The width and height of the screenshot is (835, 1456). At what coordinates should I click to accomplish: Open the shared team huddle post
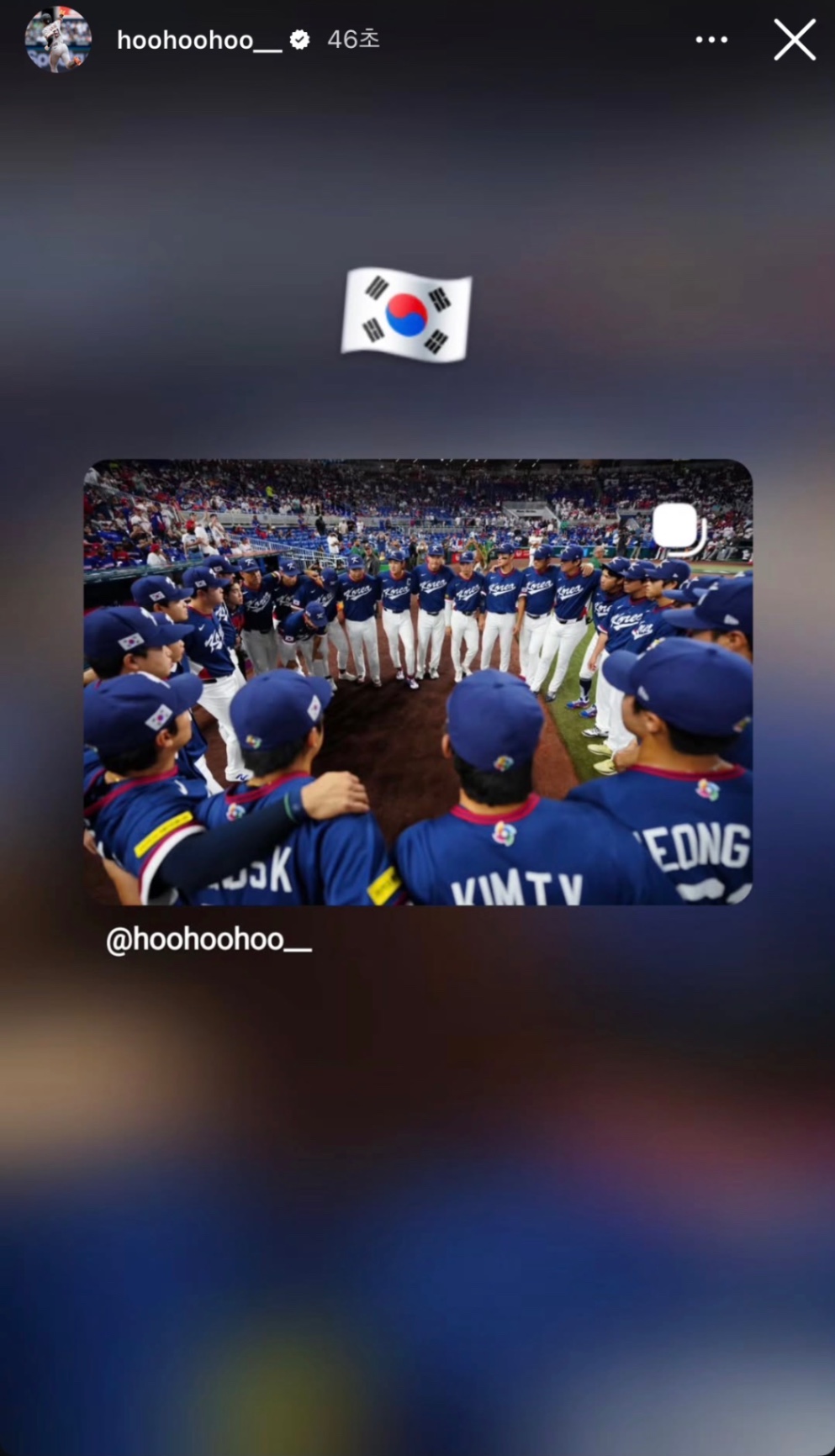tap(418, 681)
